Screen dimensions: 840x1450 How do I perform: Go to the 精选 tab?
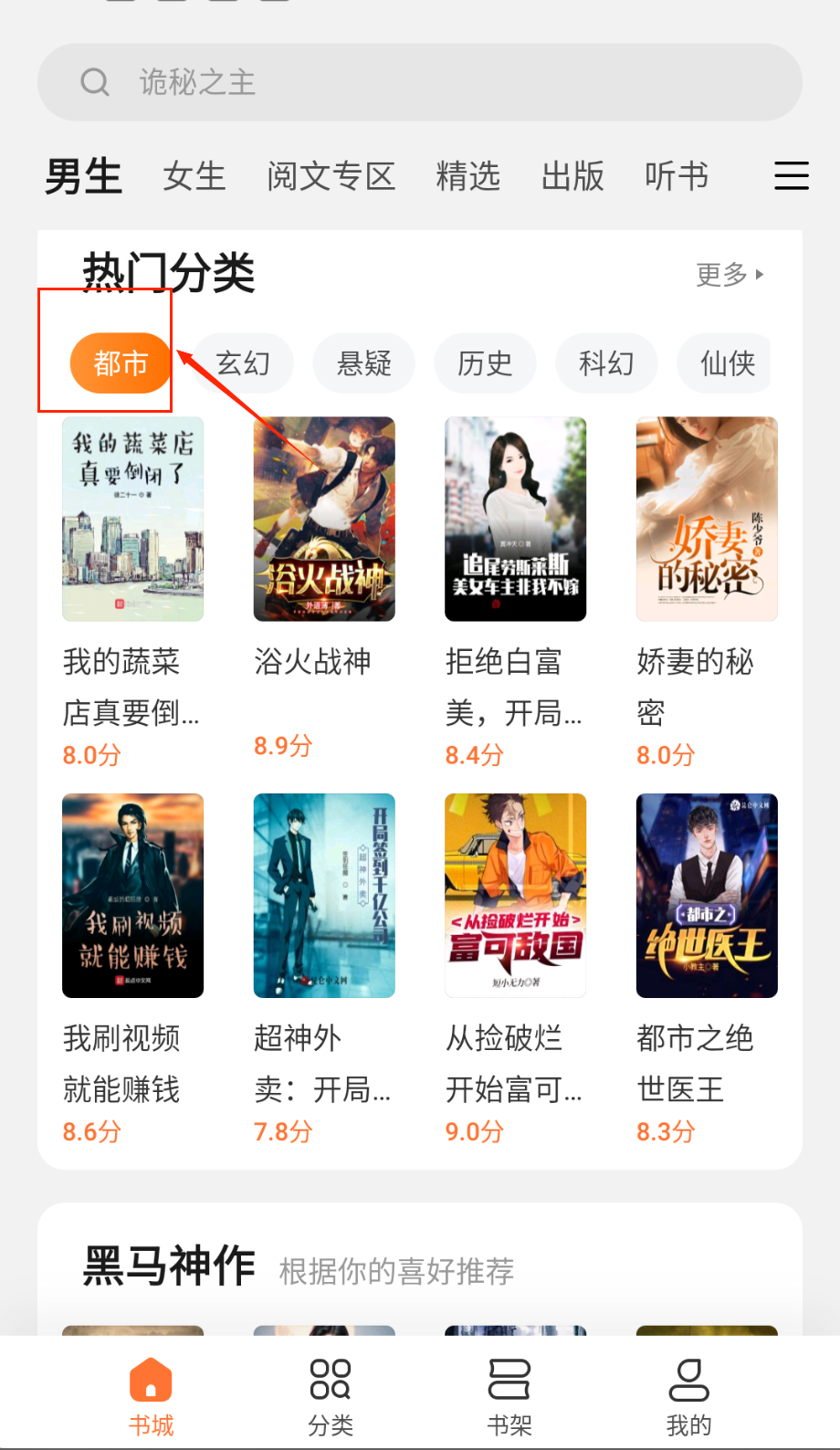pyautogui.click(x=467, y=176)
